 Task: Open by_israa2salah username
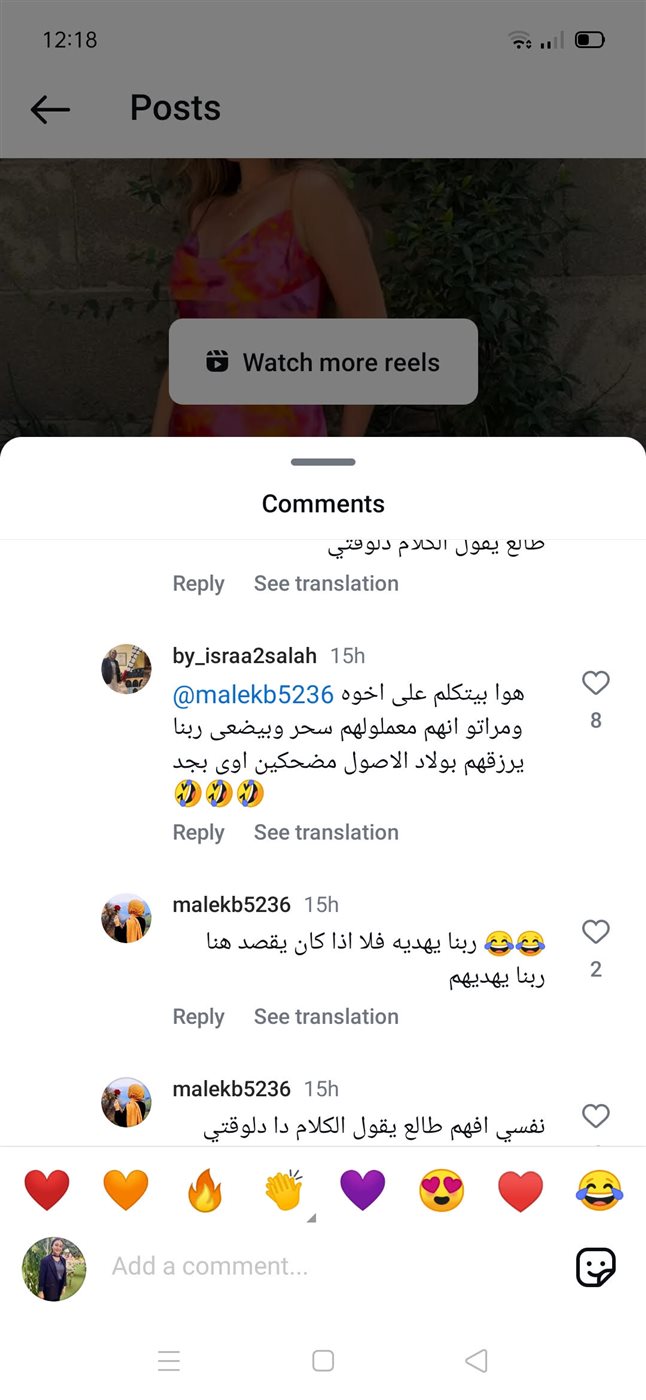244,656
